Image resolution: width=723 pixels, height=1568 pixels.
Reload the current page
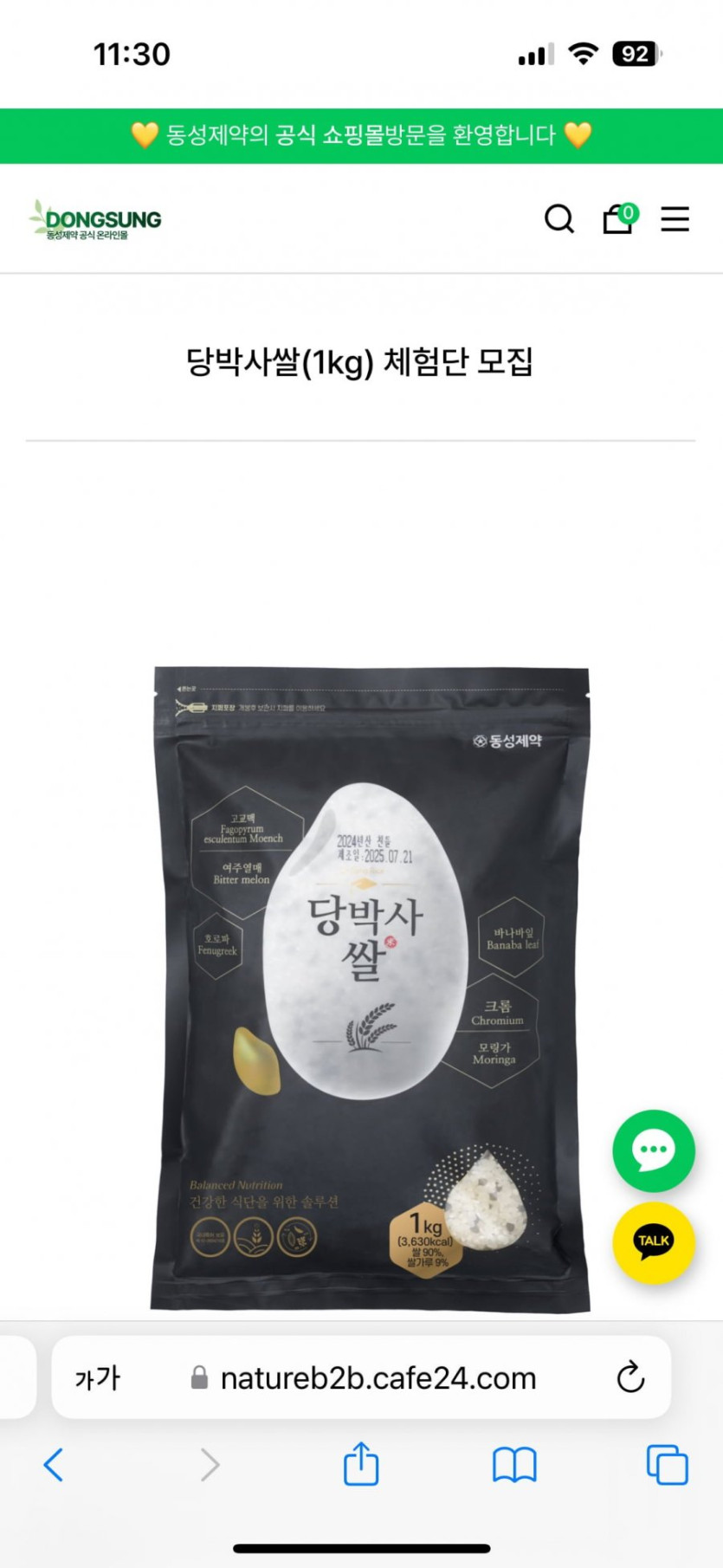(630, 1377)
